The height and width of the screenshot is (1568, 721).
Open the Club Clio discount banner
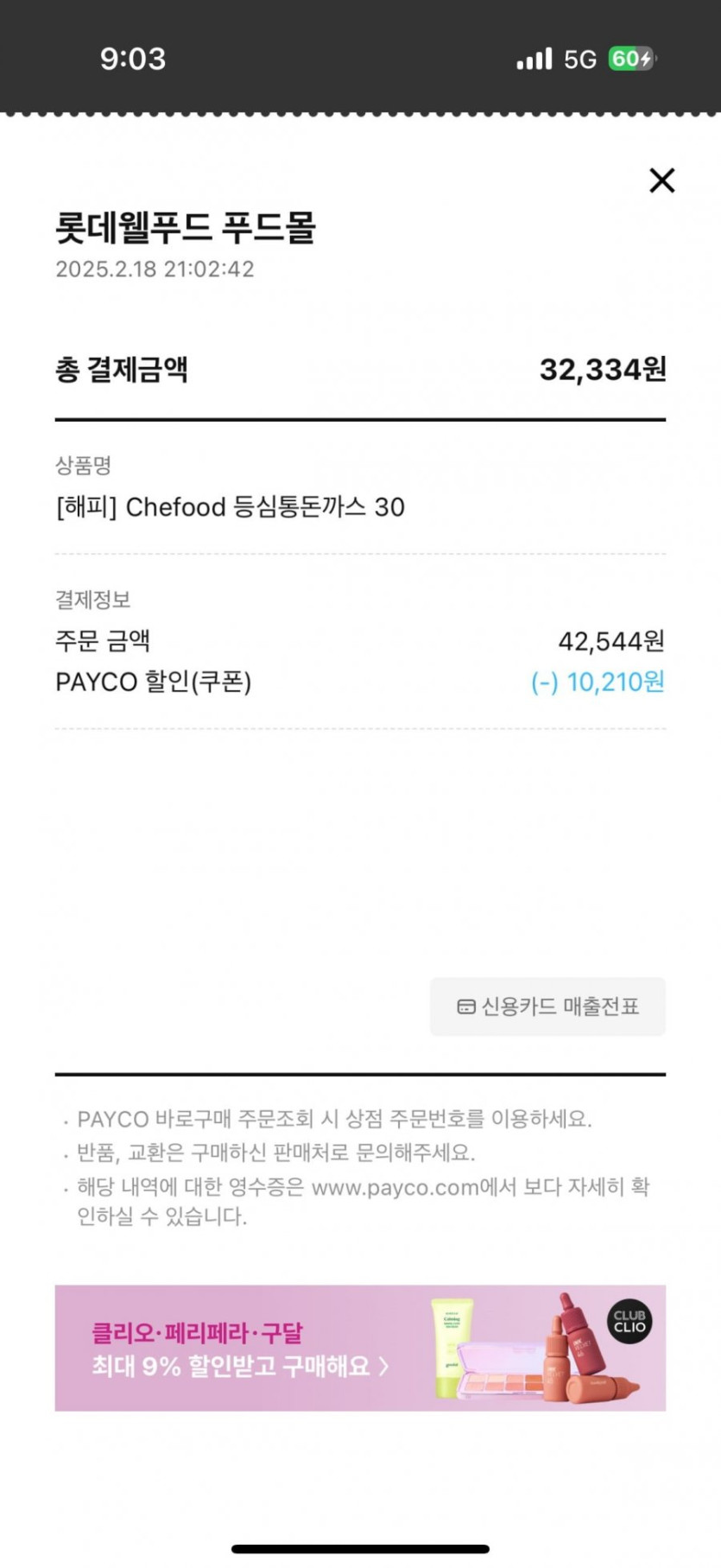360,1348
